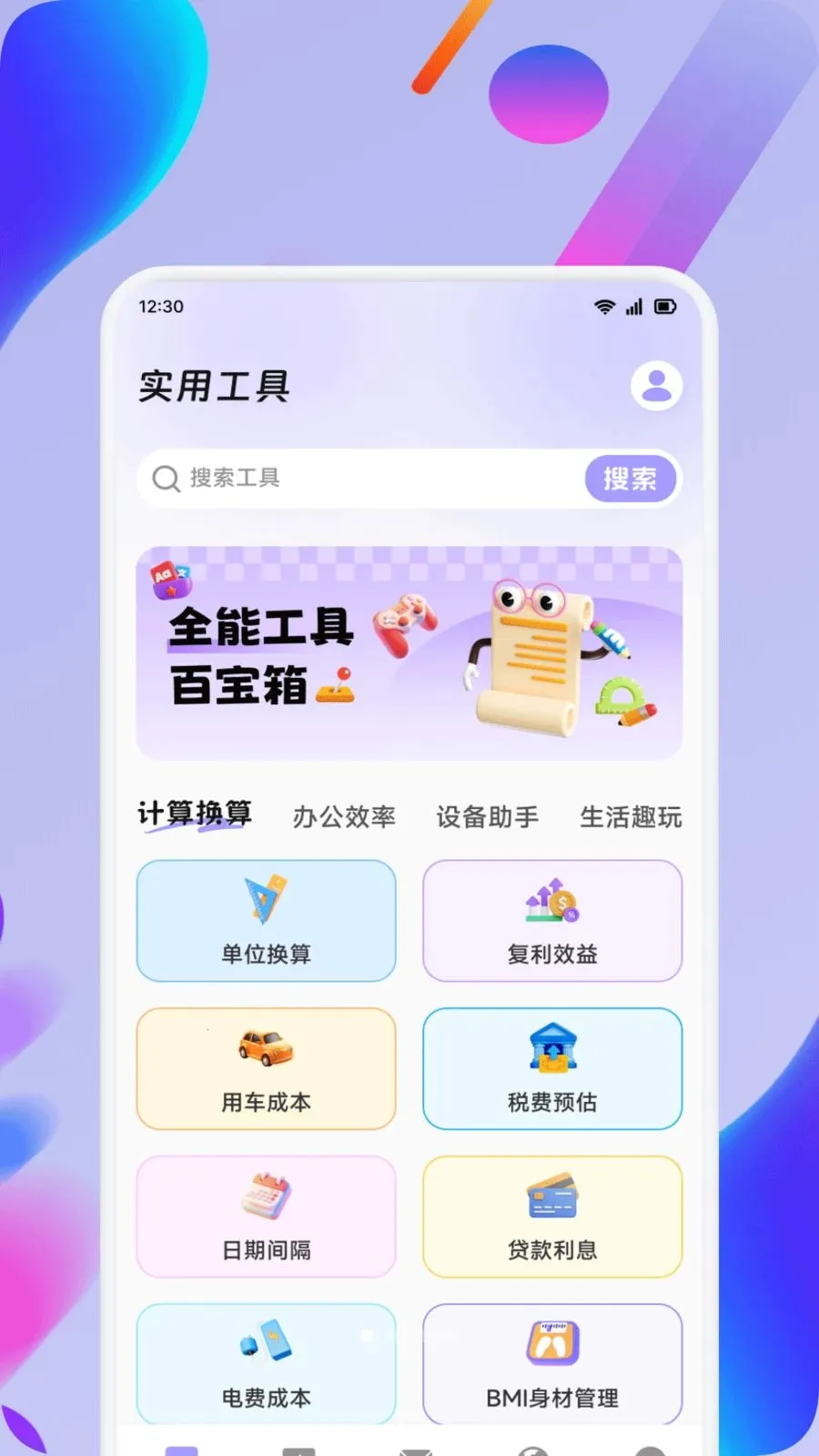
Task: Switch to the 设备助手 tab
Action: click(x=488, y=816)
